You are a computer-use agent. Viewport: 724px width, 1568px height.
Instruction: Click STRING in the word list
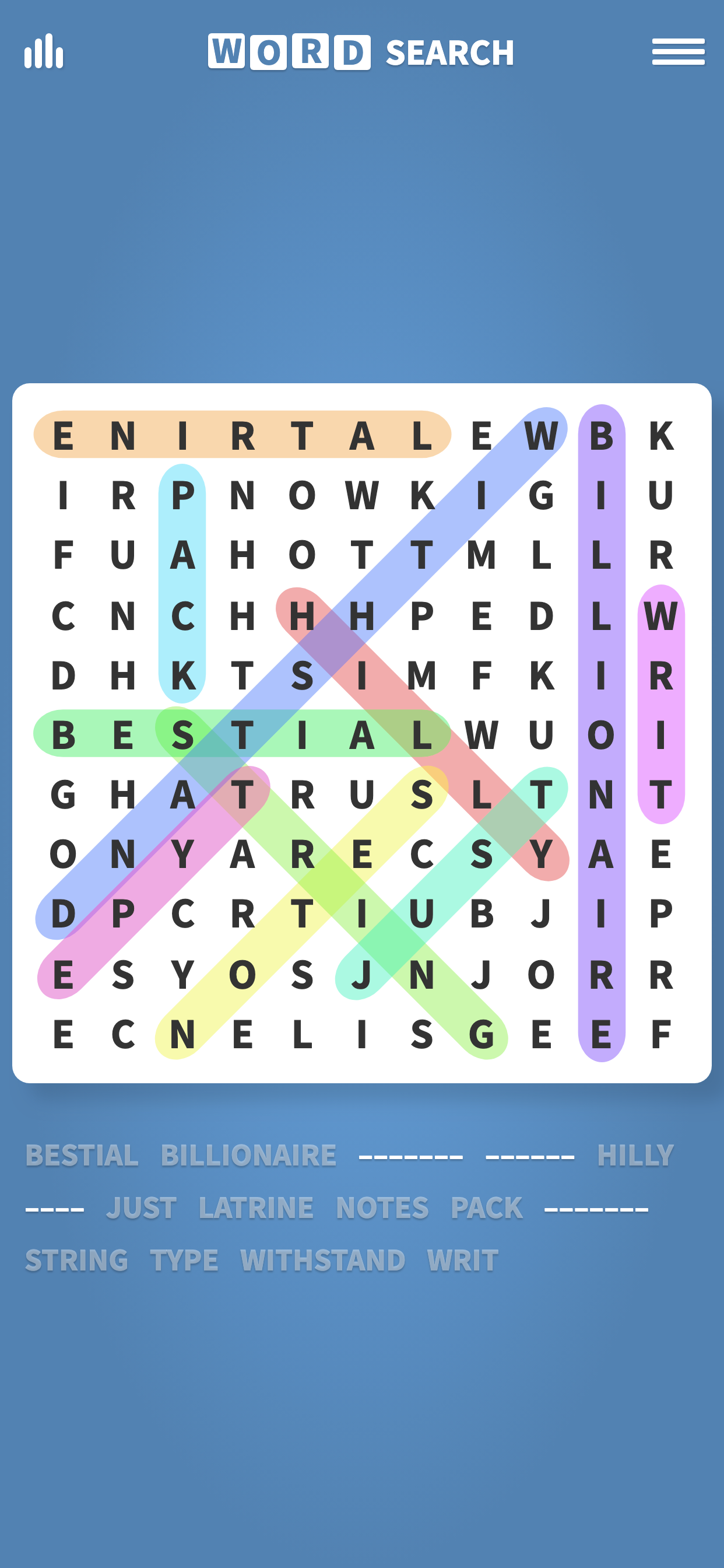pyautogui.click(x=79, y=1260)
